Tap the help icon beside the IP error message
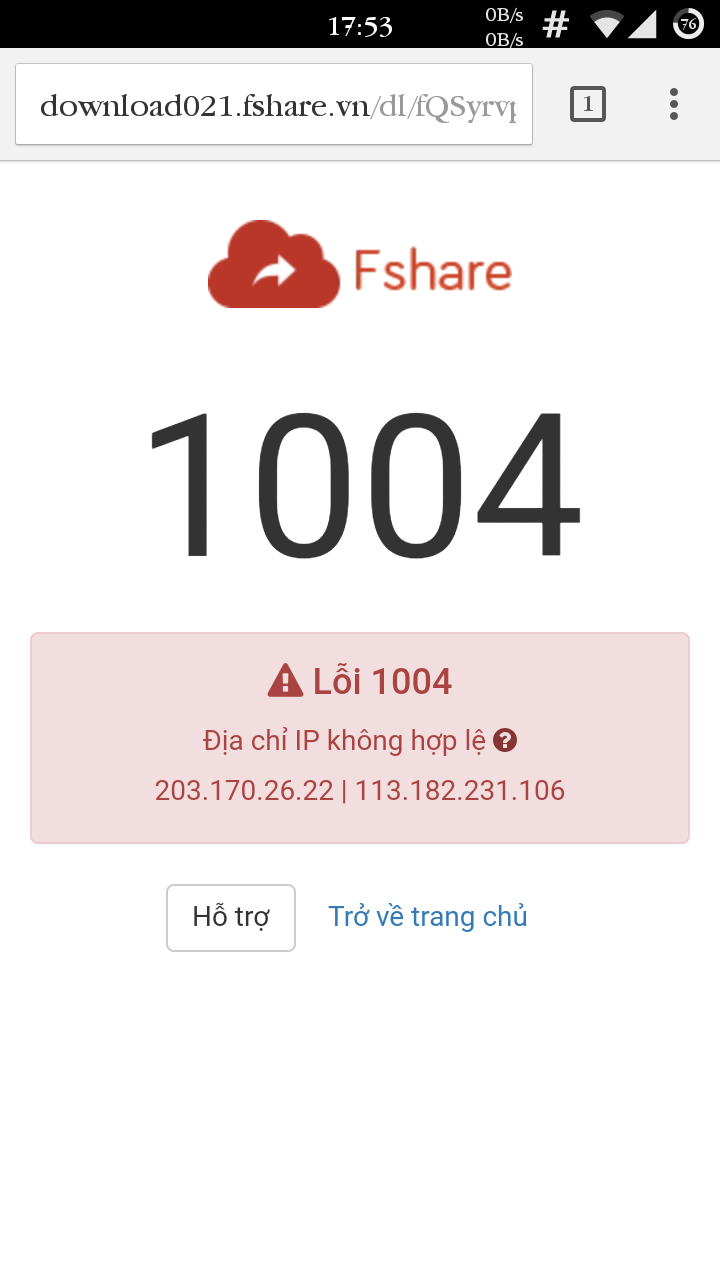720x1280 pixels. (x=506, y=741)
